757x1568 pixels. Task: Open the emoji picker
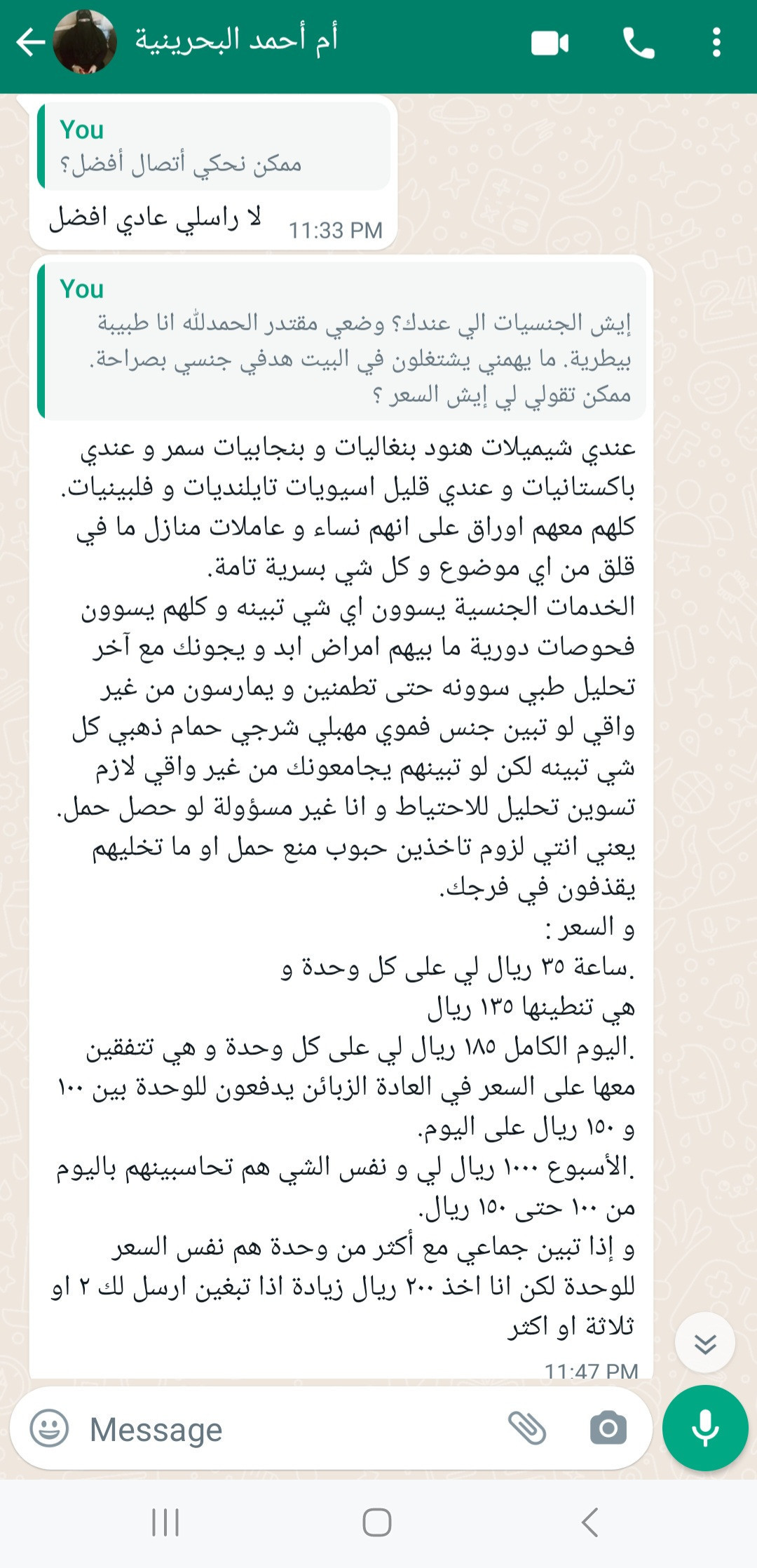[49, 1428]
